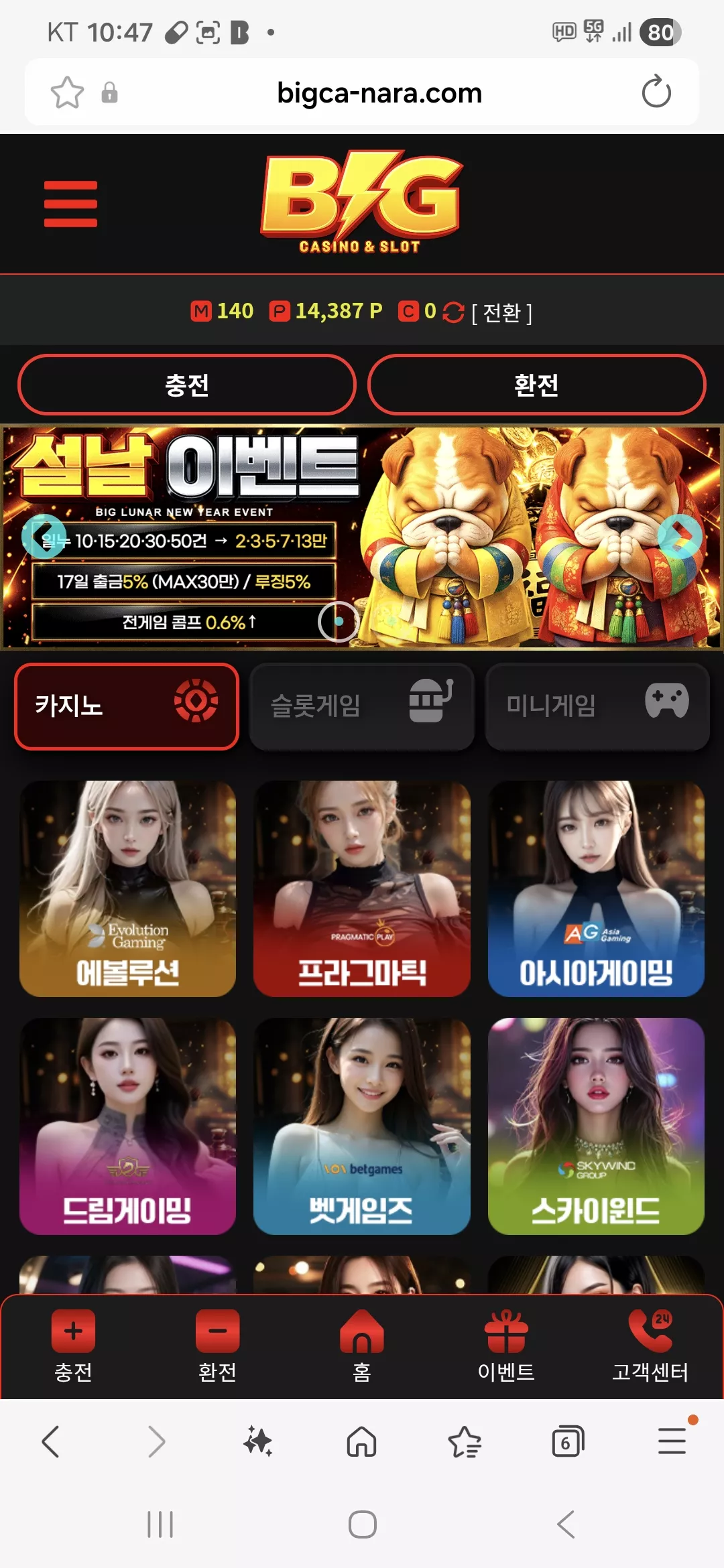Go to previous banner slide
The width and height of the screenshot is (724, 1568).
44,536
